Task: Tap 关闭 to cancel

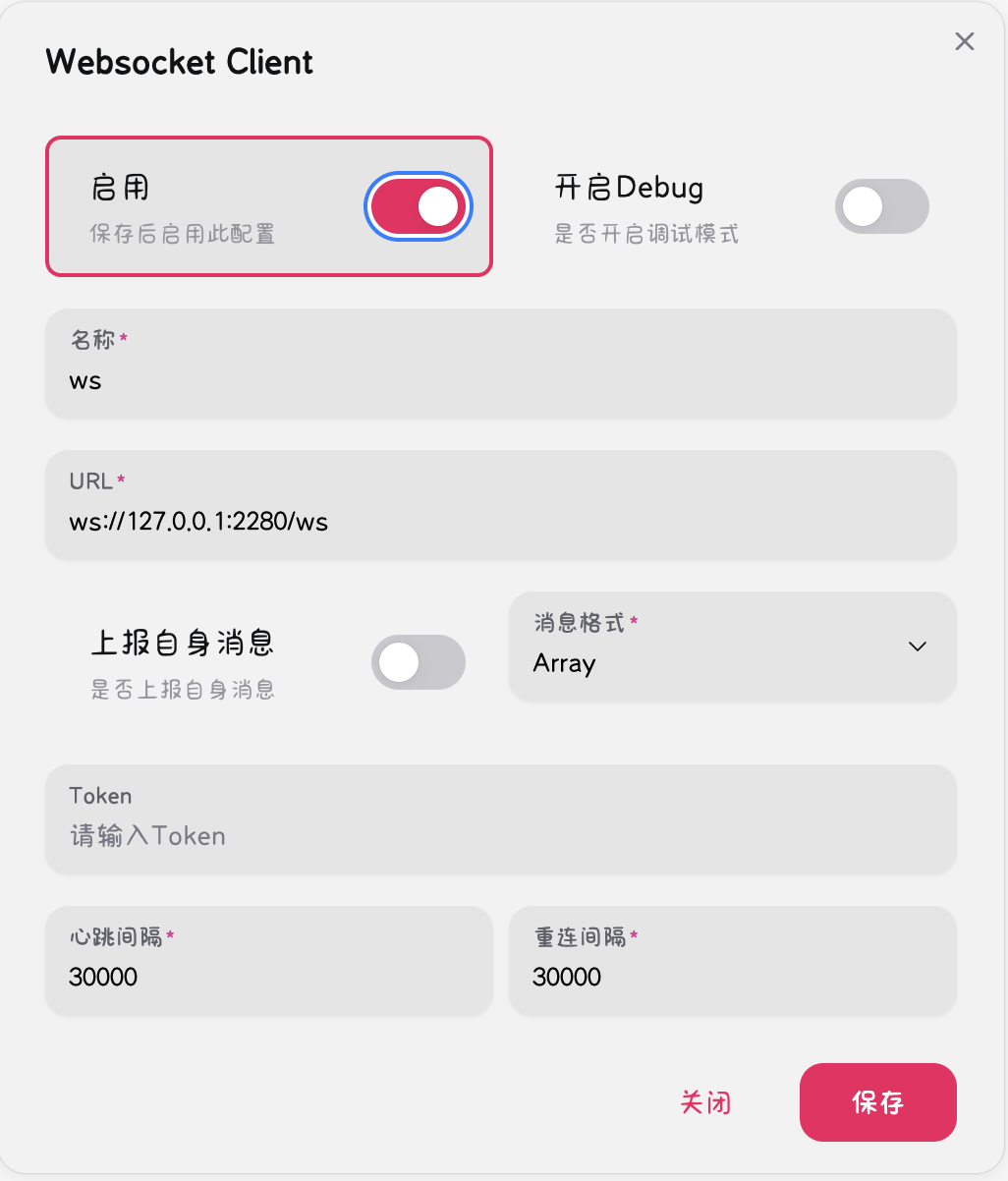Action: (x=705, y=1102)
